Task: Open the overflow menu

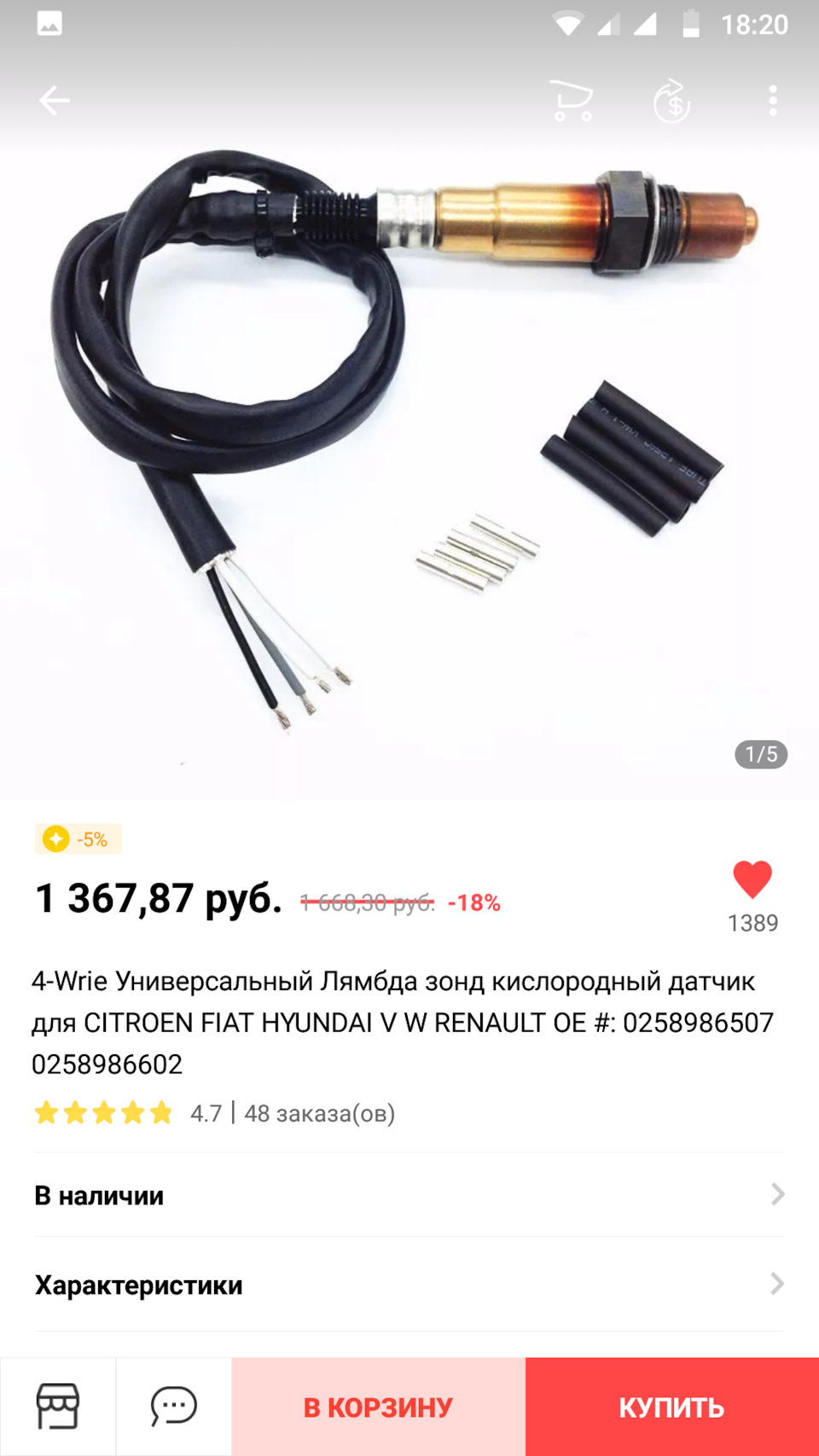Action: (773, 101)
